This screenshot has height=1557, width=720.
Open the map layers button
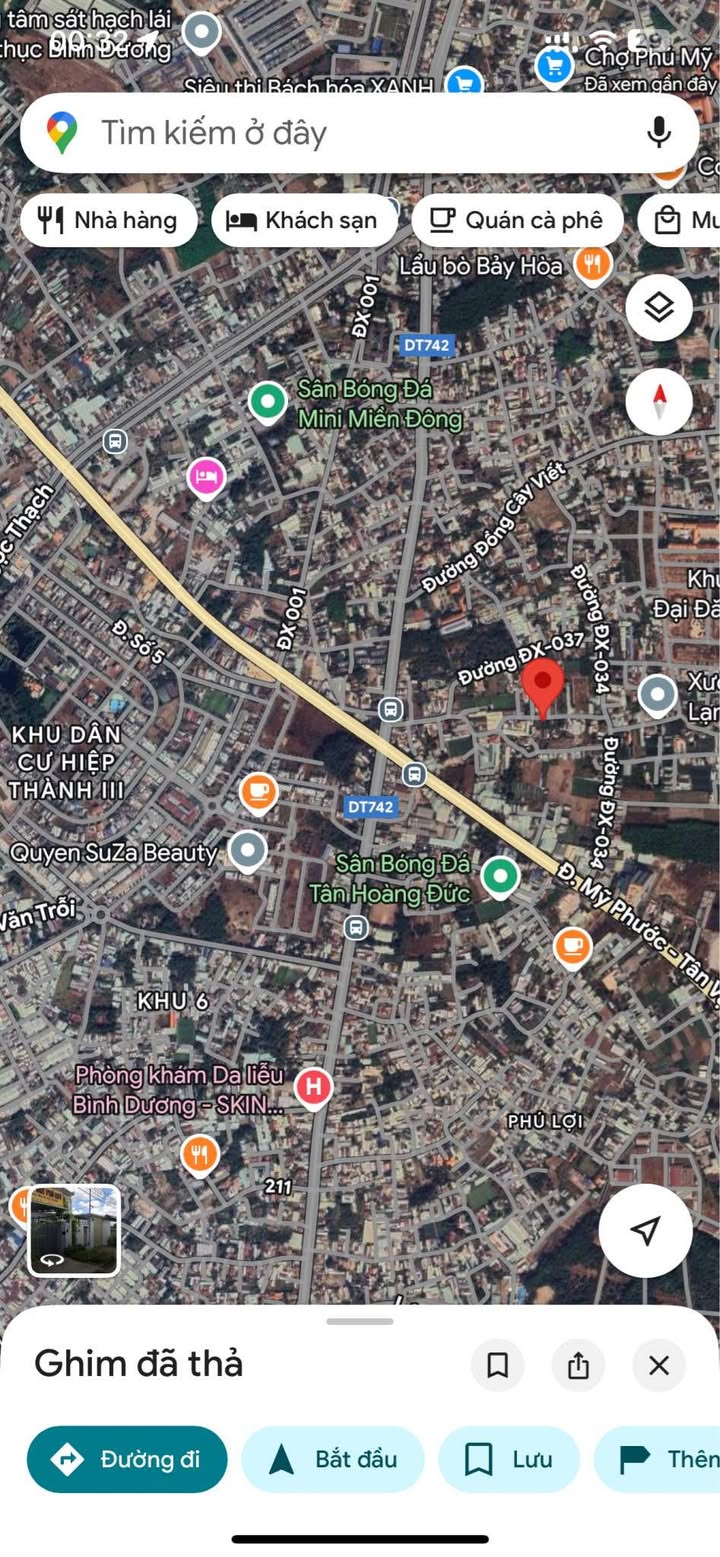[x=659, y=308]
